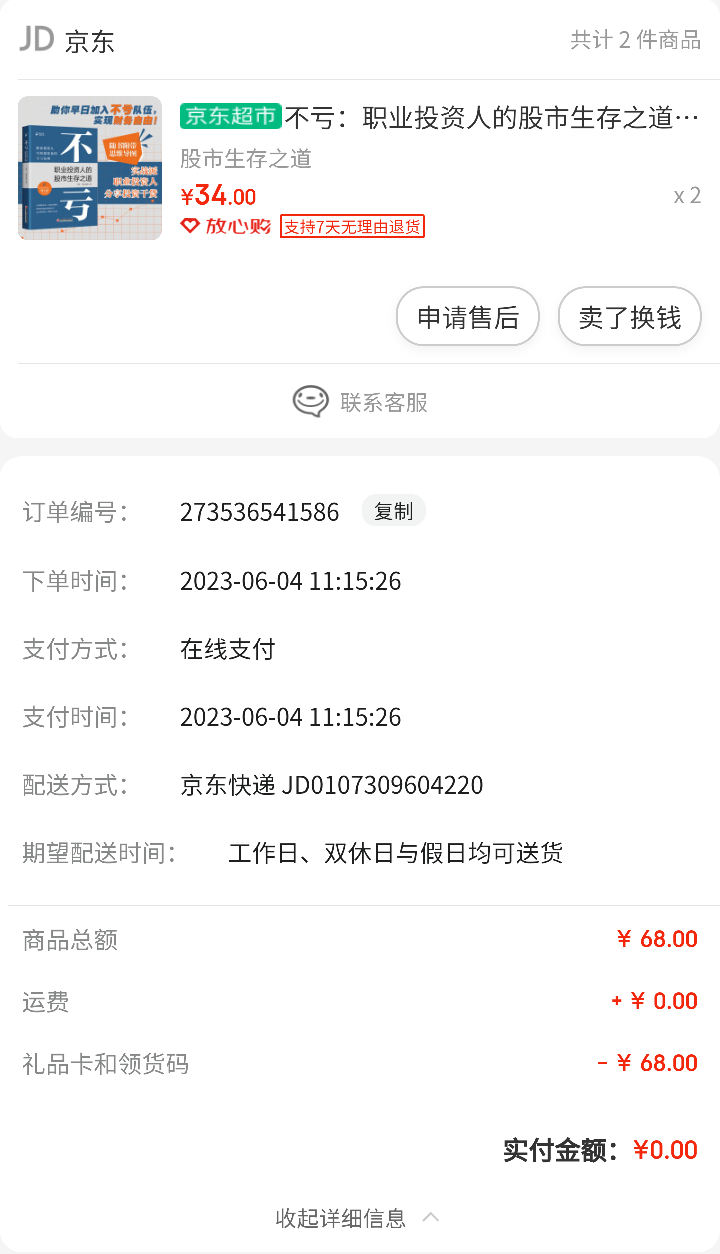Tap the 申请售后 button
720x1254 pixels.
[468, 318]
